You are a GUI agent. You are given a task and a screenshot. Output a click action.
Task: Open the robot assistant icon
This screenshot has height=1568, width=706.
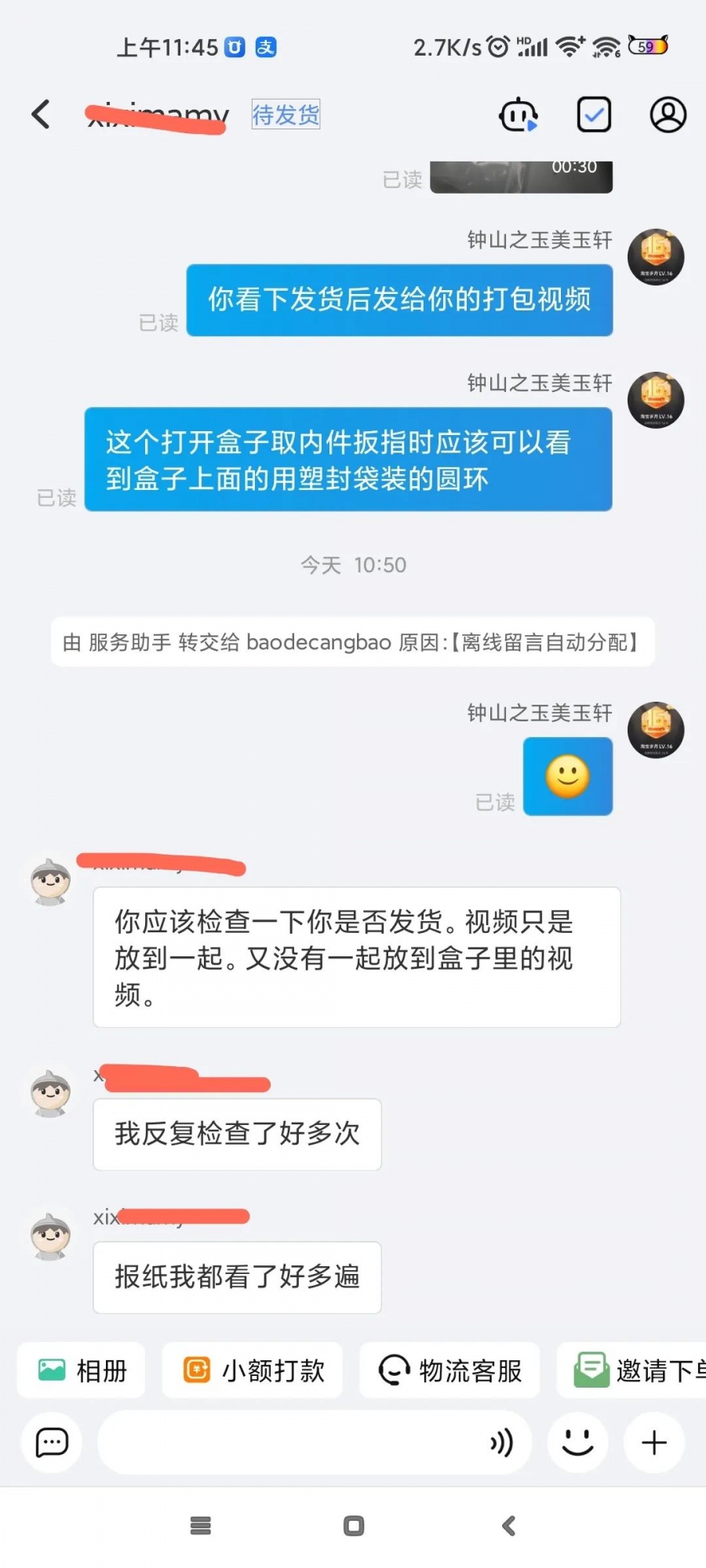pos(519,115)
